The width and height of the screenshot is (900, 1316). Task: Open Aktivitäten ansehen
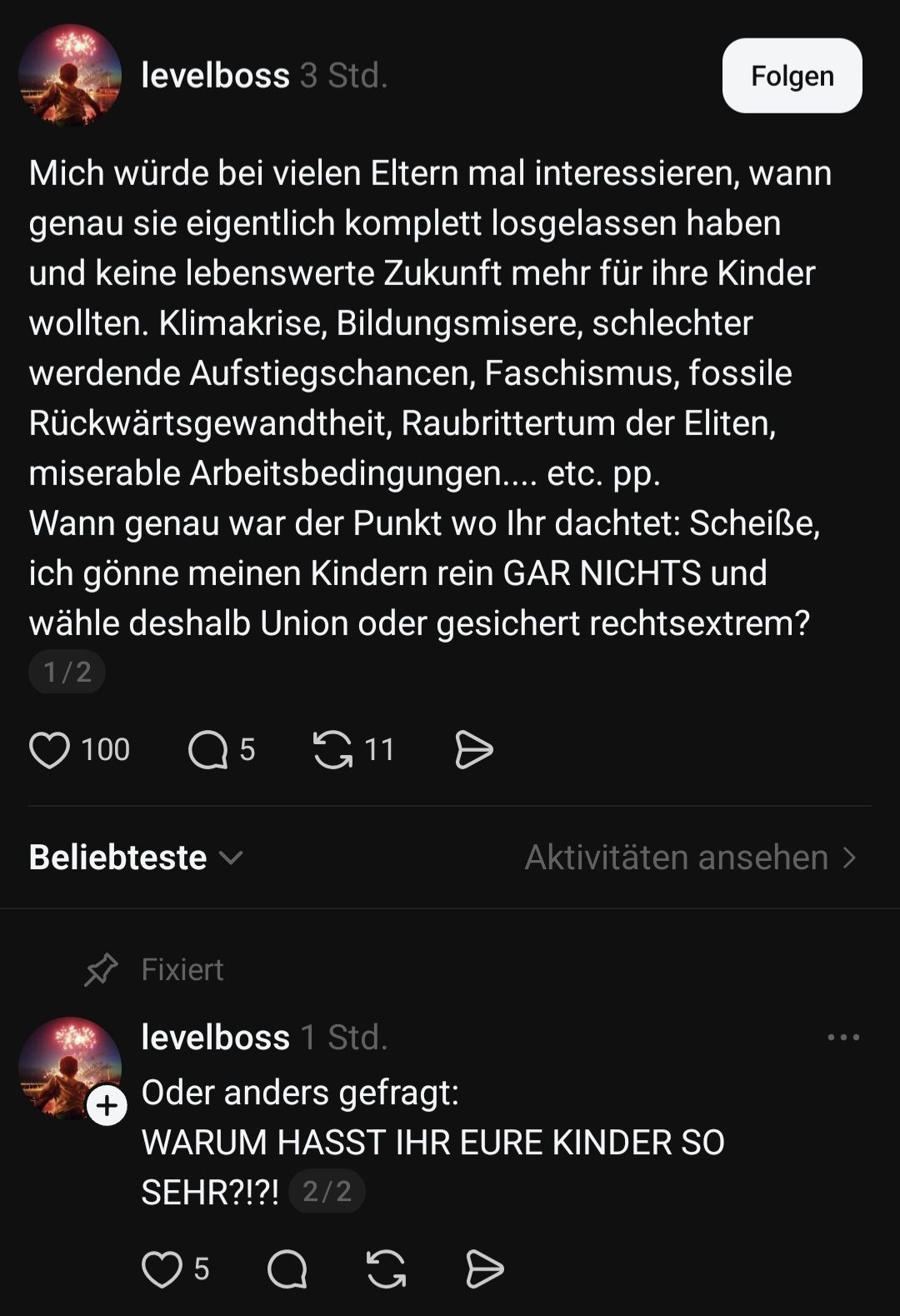point(690,857)
